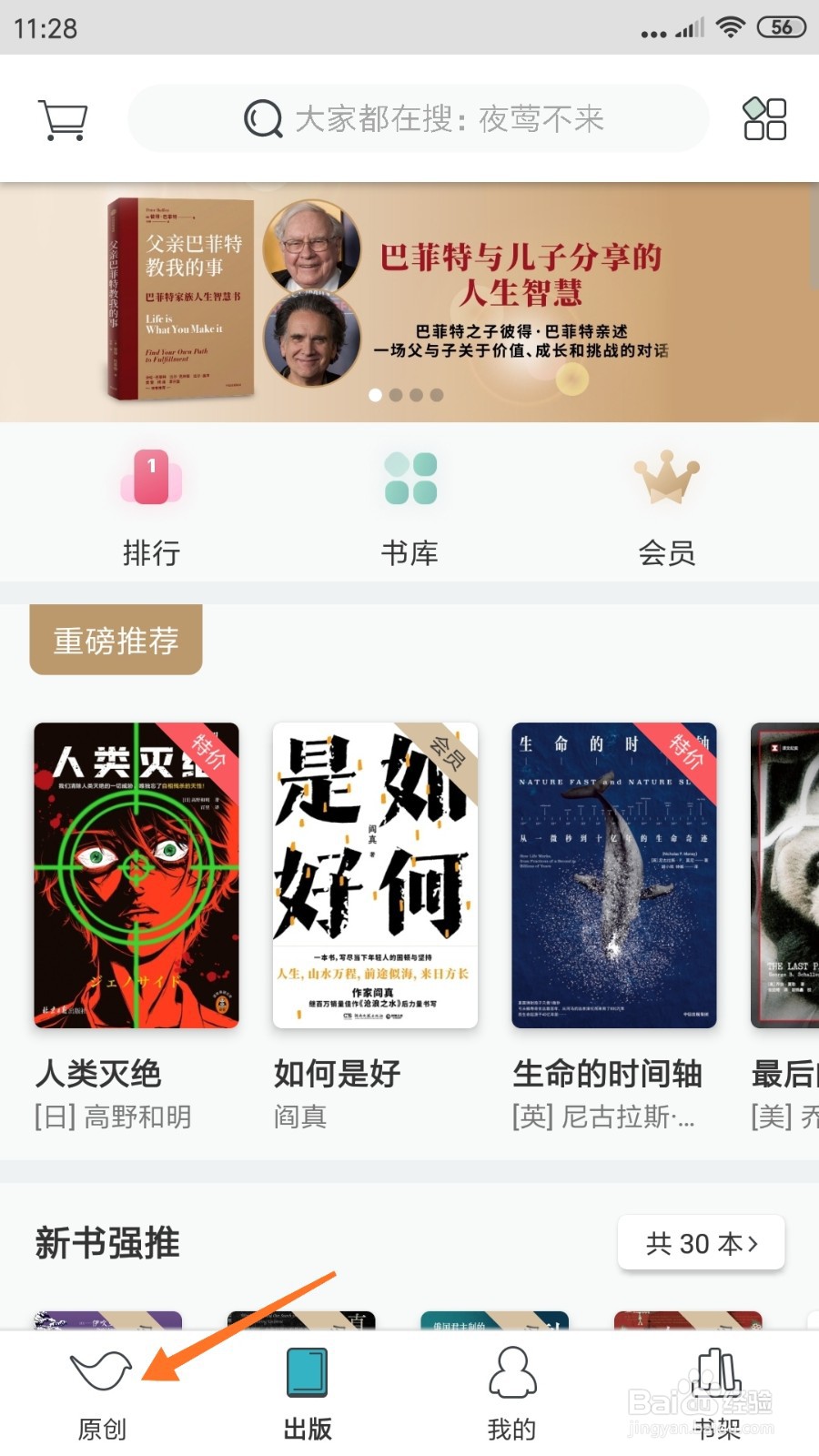This screenshot has width=819, height=1456.
Task: Tap the search magnifier icon
Action: pyautogui.click(x=261, y=118)
